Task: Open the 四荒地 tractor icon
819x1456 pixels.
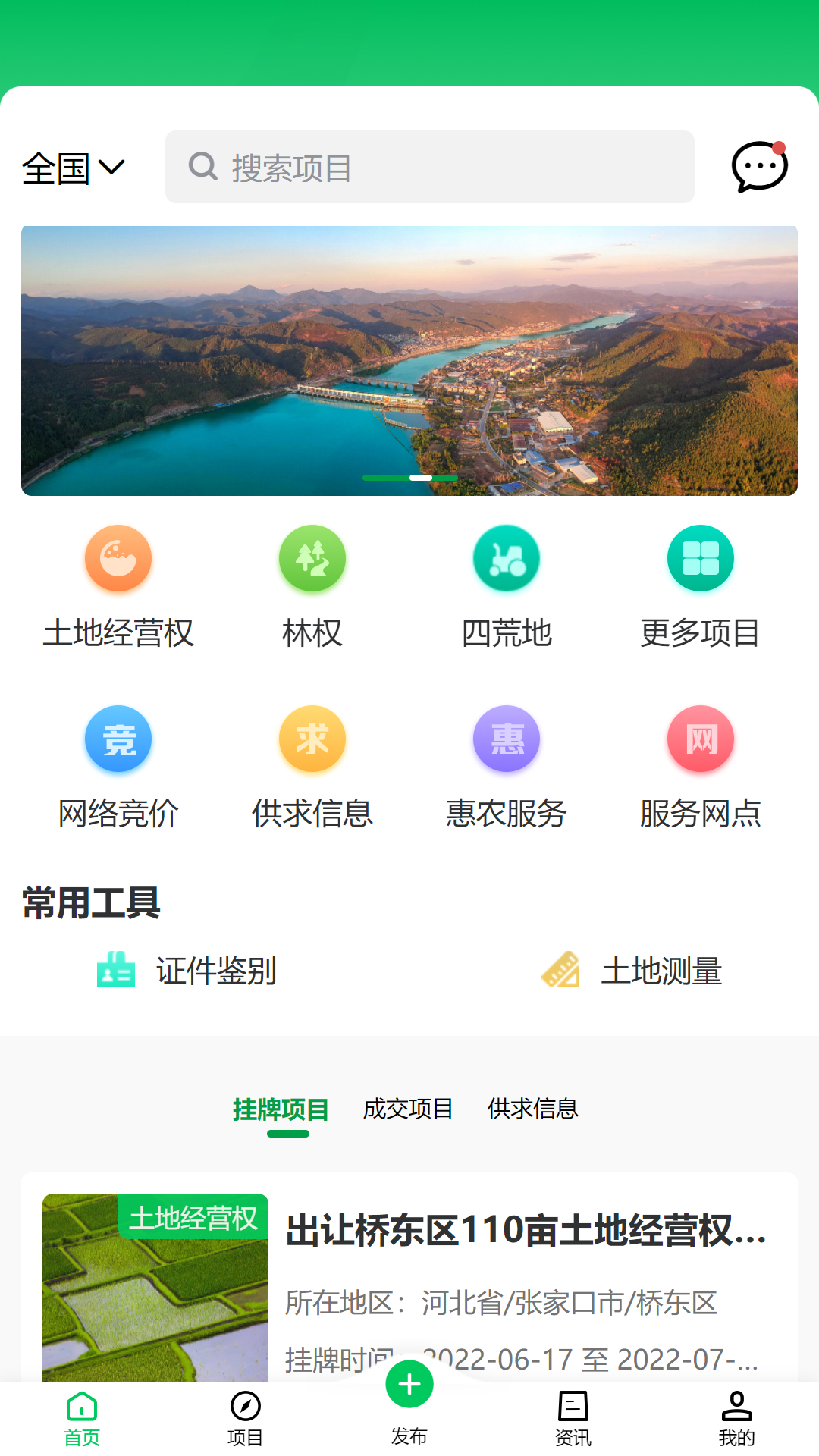Action: click(507, 557)
